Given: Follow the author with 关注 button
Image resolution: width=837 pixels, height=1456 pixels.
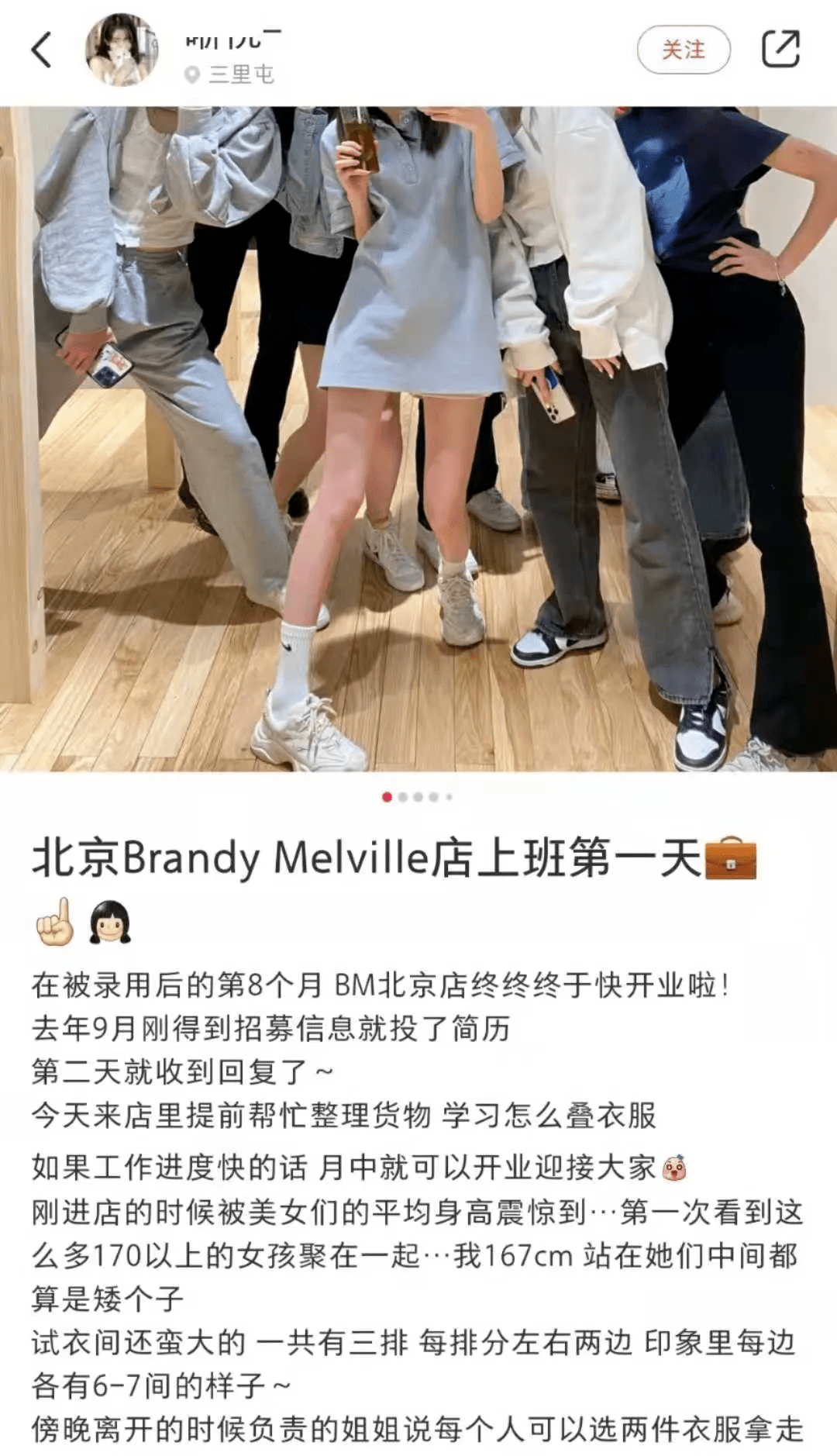Looking at the screenshot, I should [x=683, y=50].
